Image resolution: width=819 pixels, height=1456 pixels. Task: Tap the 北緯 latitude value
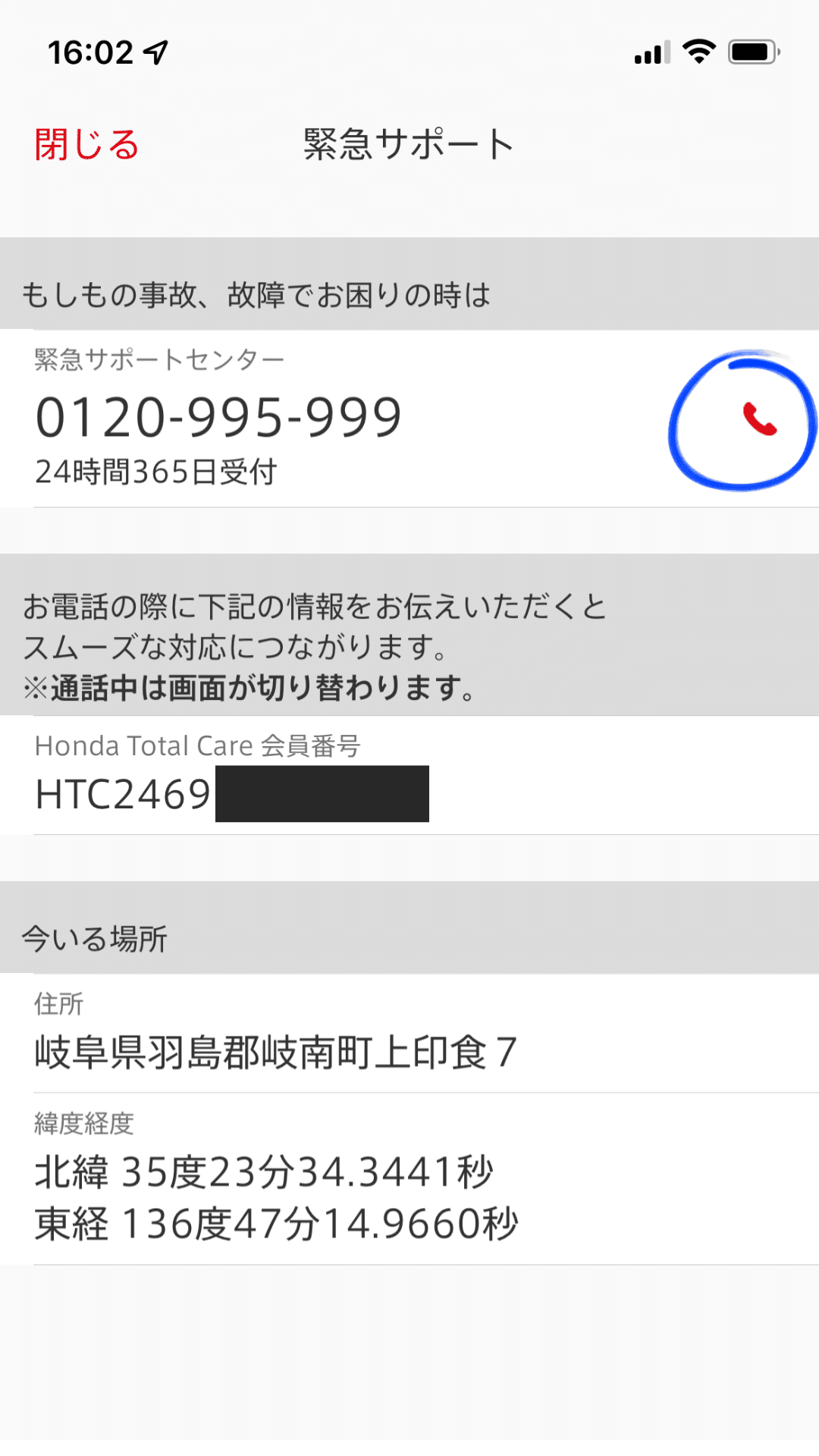[262, 1173]
